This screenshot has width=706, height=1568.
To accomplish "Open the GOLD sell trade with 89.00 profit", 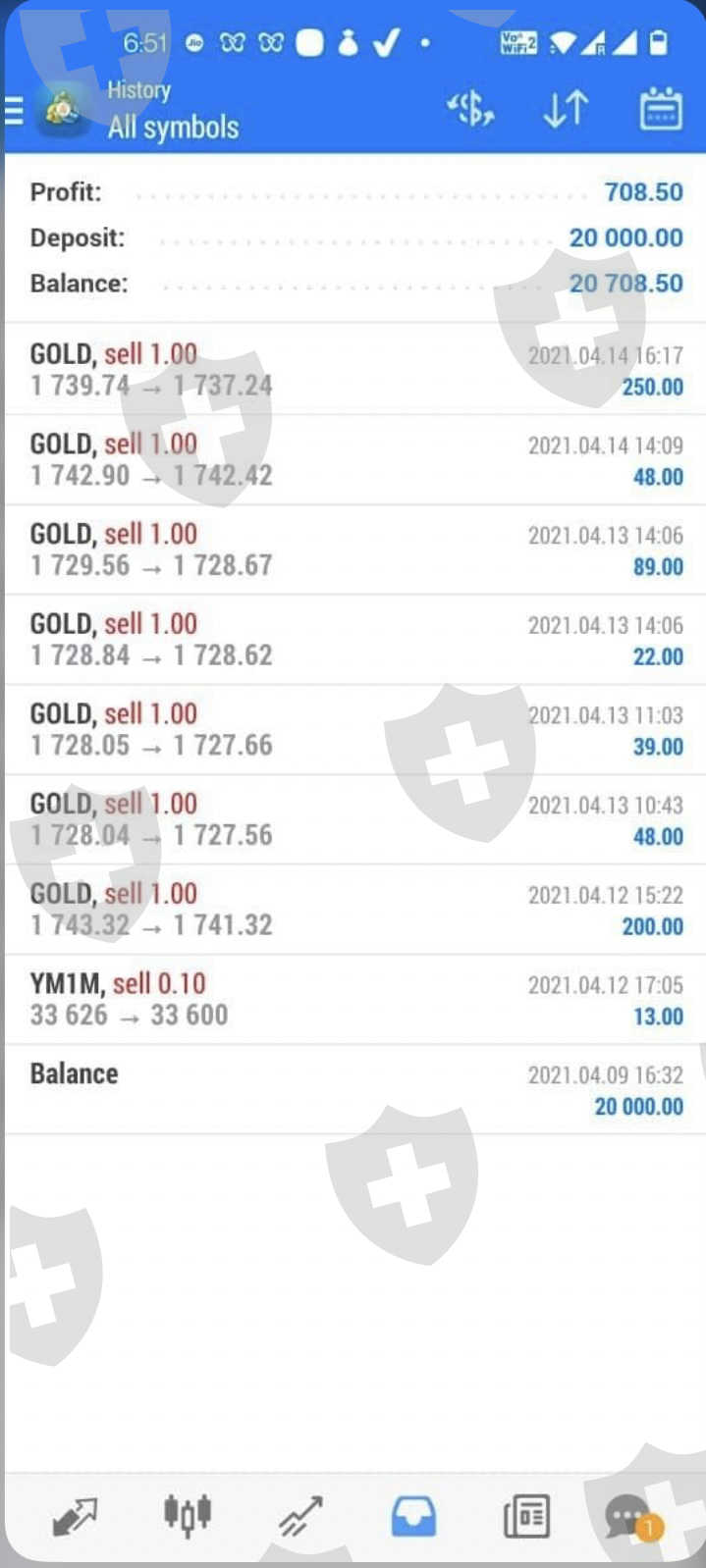I will 353,550.
